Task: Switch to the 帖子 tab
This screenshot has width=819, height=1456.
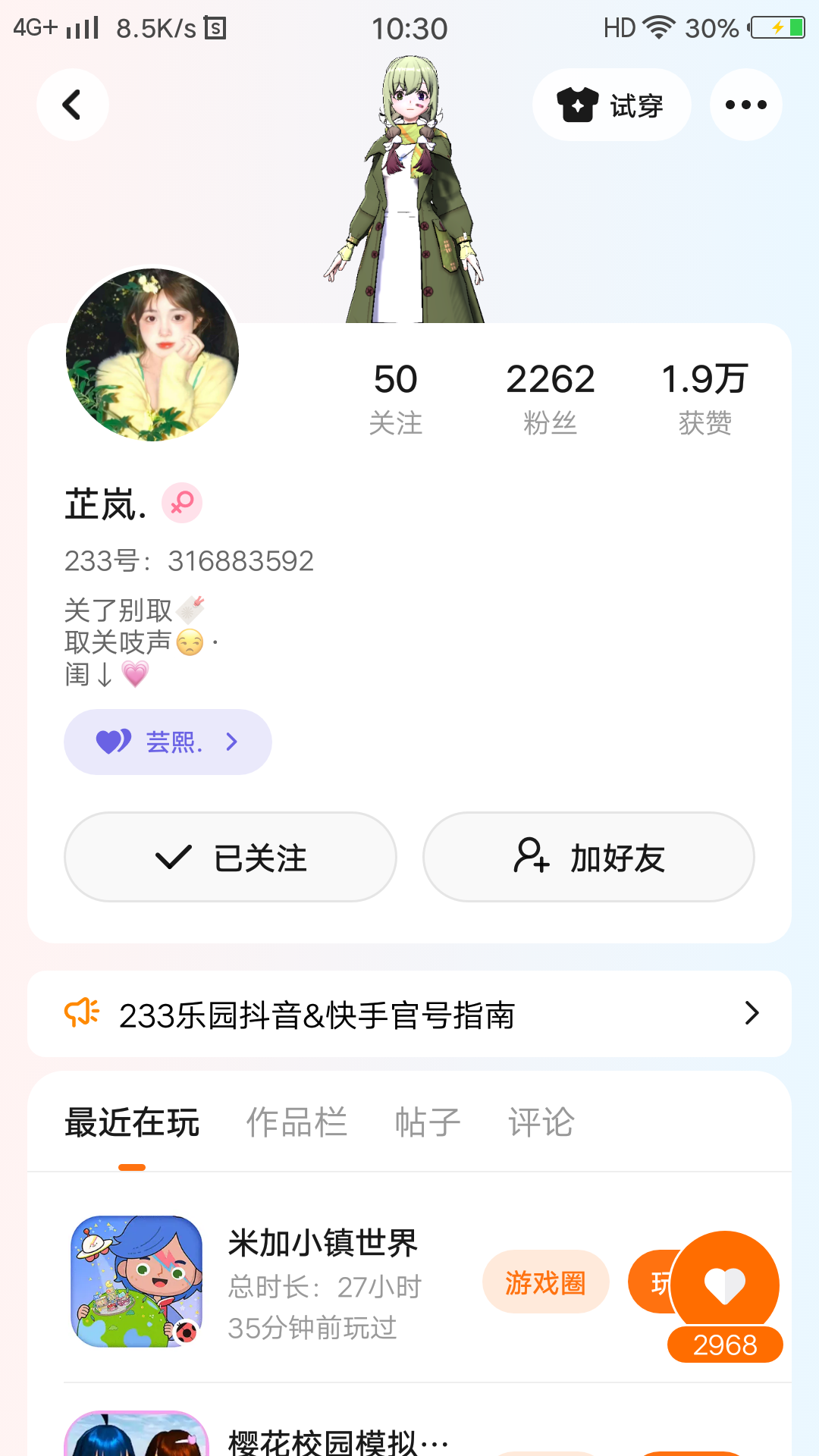Action: coord(428,1122)
